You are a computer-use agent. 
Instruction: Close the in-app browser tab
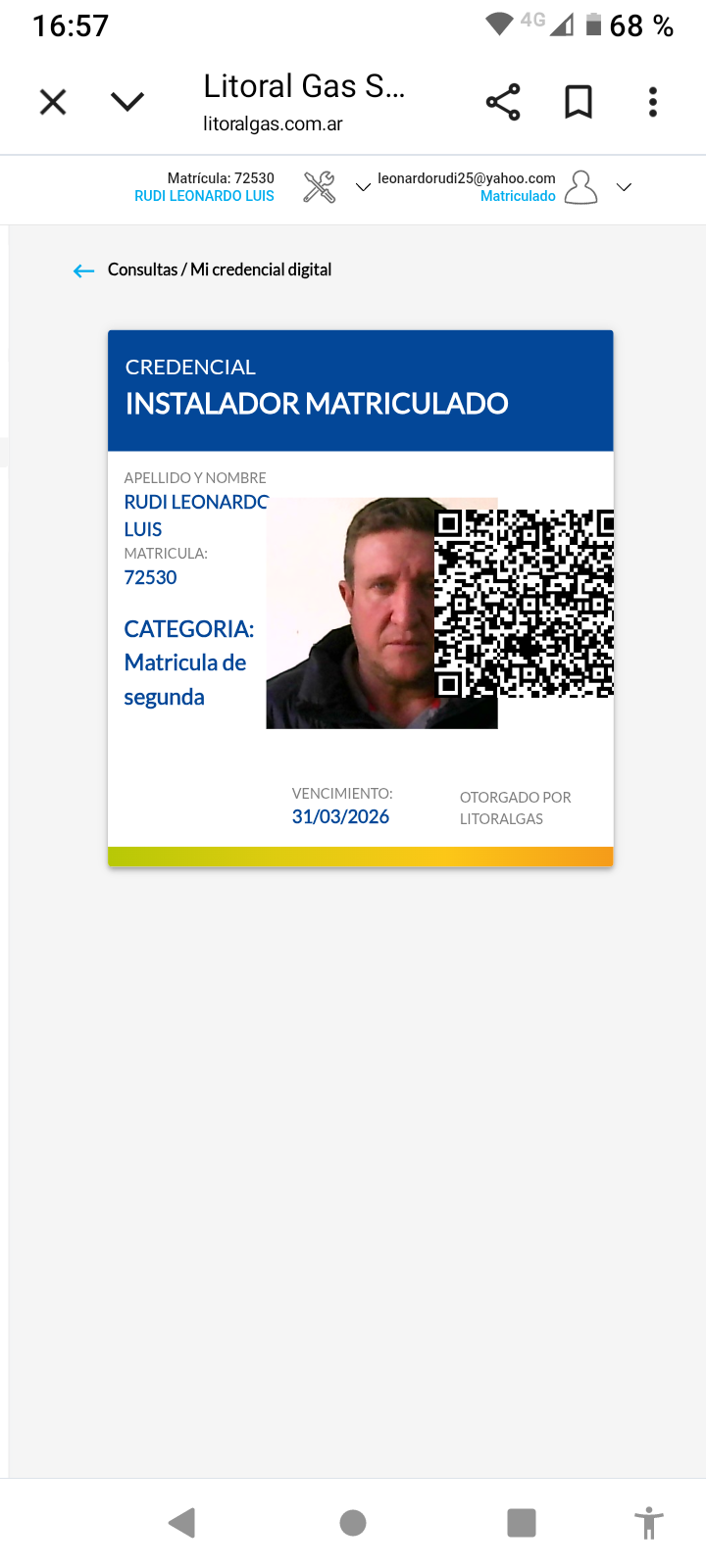(x=53, y=102)
